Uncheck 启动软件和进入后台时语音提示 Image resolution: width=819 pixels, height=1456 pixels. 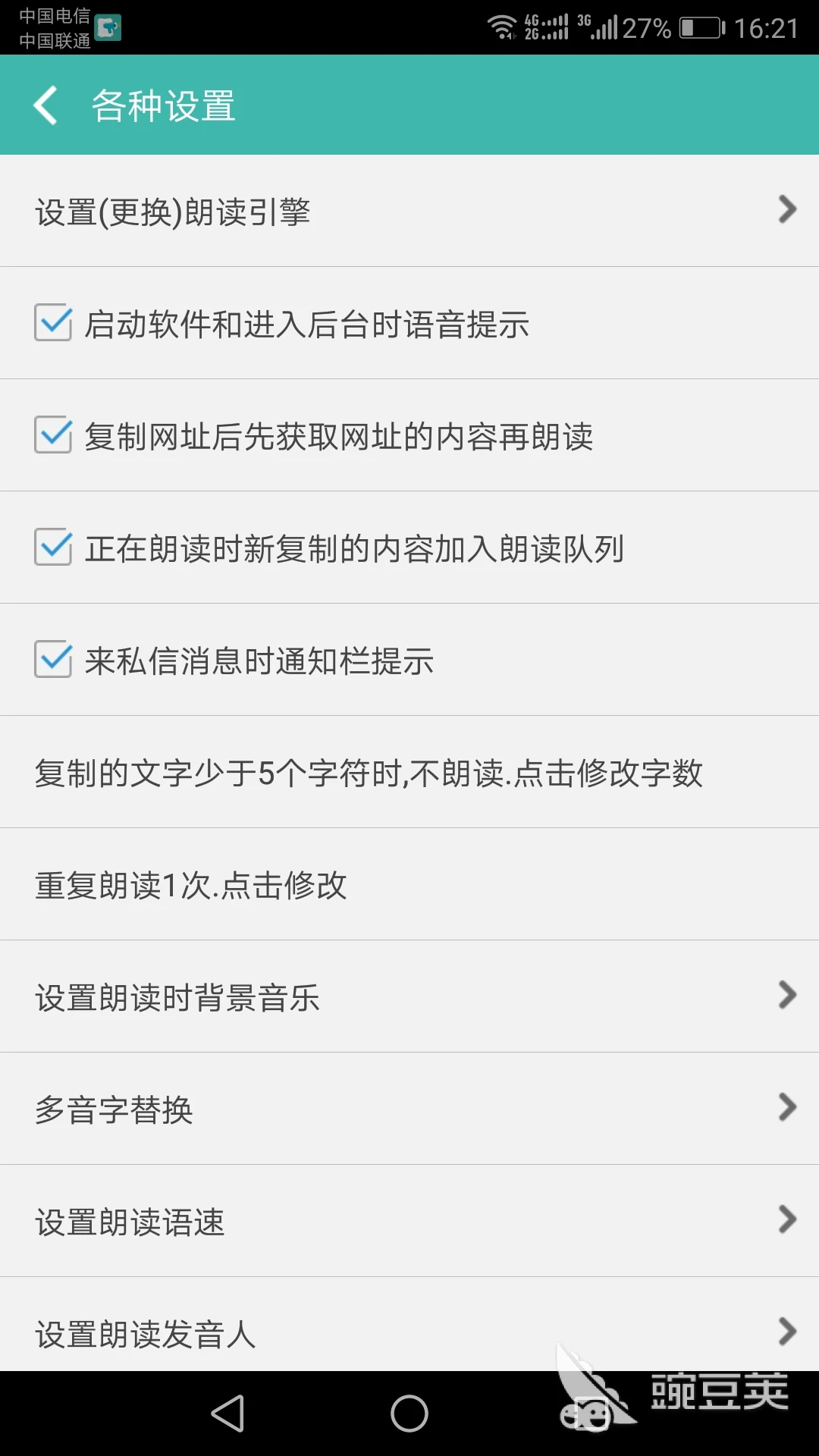click(53, 323)
